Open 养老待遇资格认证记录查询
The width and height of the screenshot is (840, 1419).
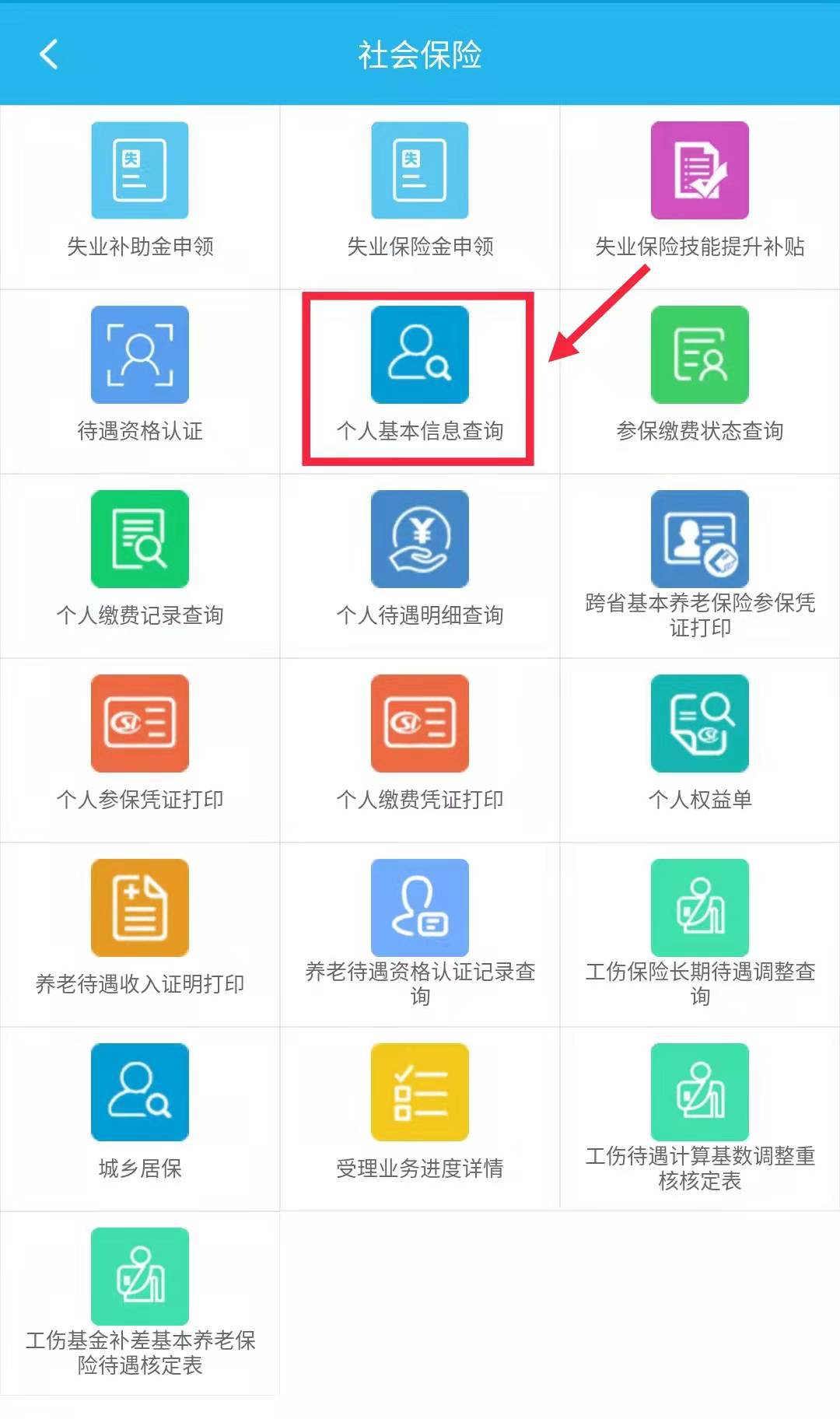pos(420,908)
